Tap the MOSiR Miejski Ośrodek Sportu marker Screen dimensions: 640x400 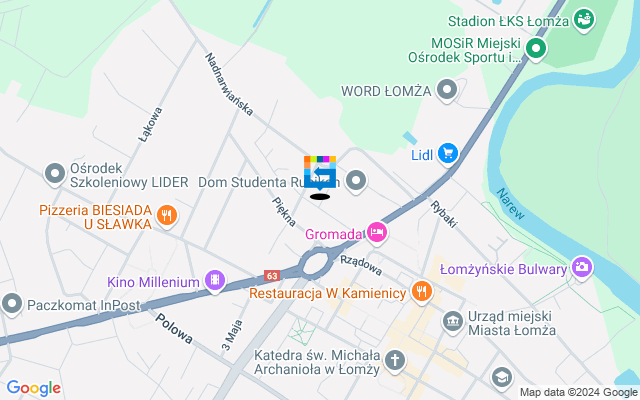tap(537, 48)
